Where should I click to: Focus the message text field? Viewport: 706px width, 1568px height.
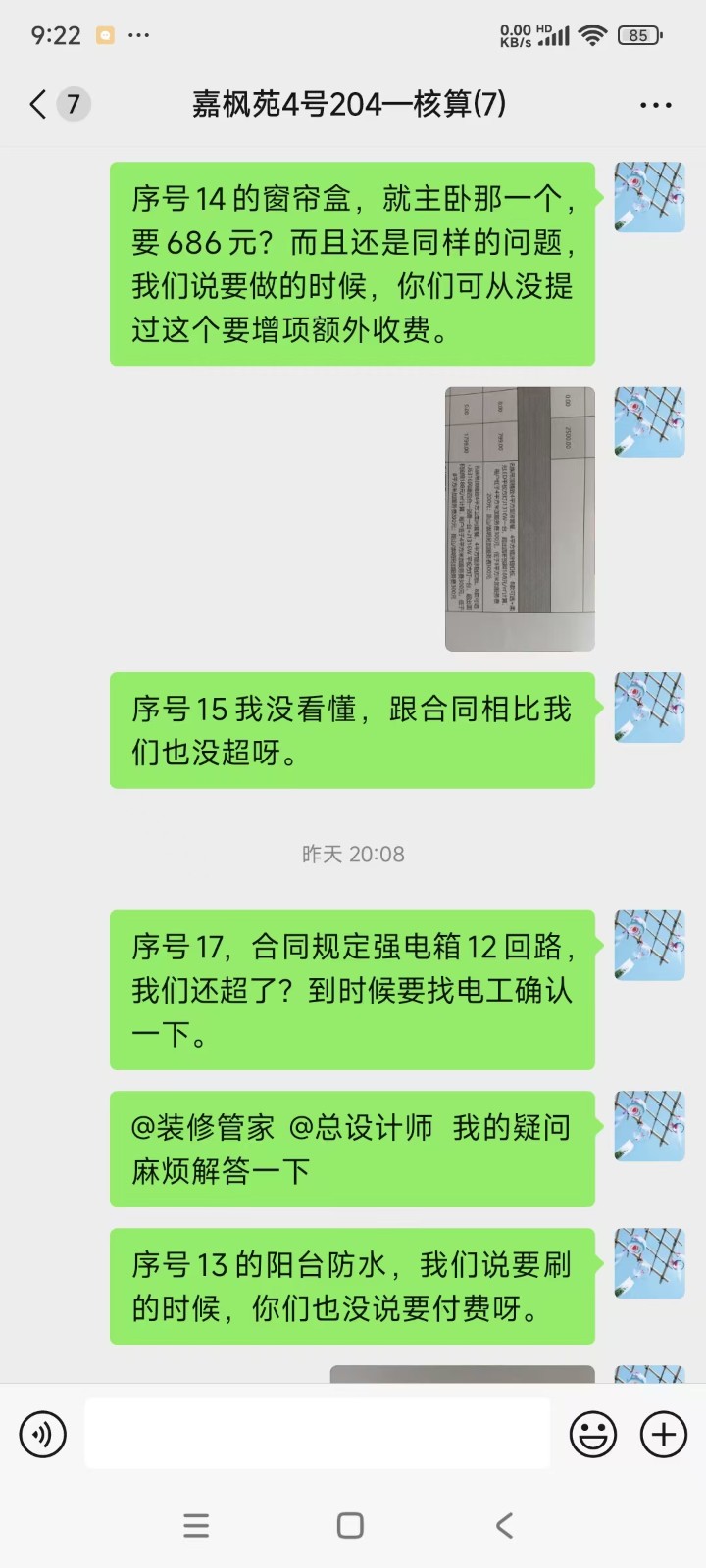[x=317, y=1434]
